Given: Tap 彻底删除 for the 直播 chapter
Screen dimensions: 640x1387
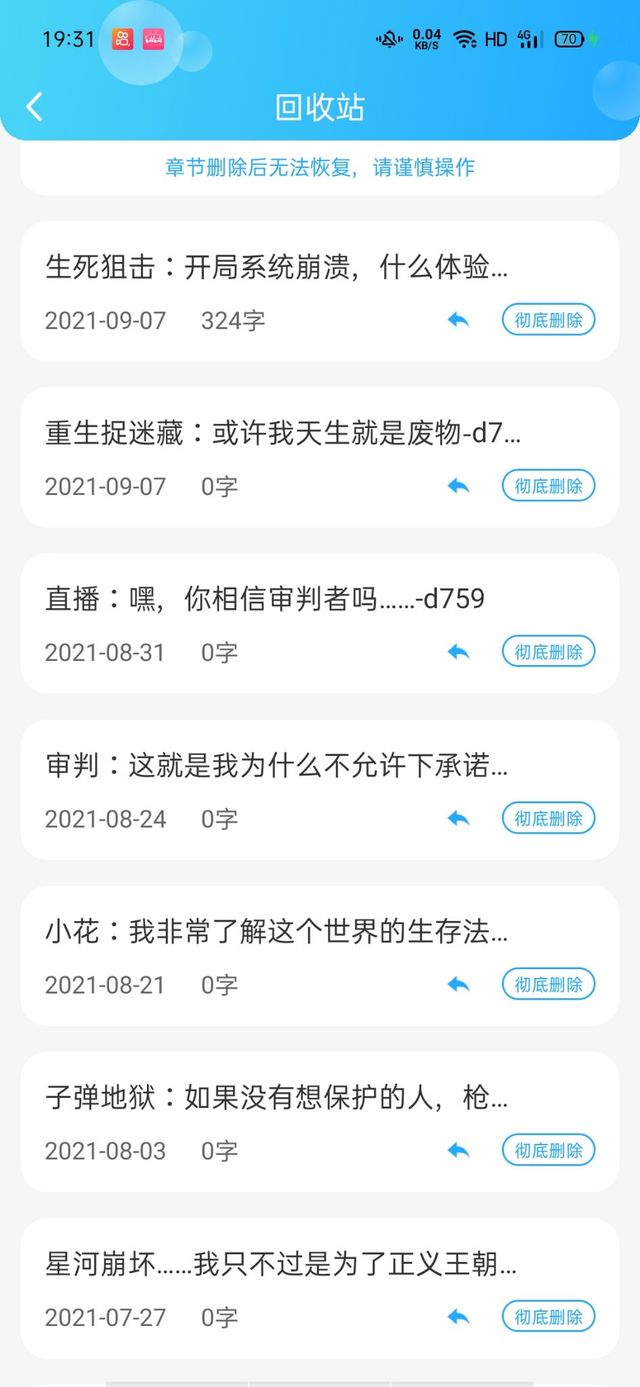Looking at the screenshot, I should coord(548,652).
